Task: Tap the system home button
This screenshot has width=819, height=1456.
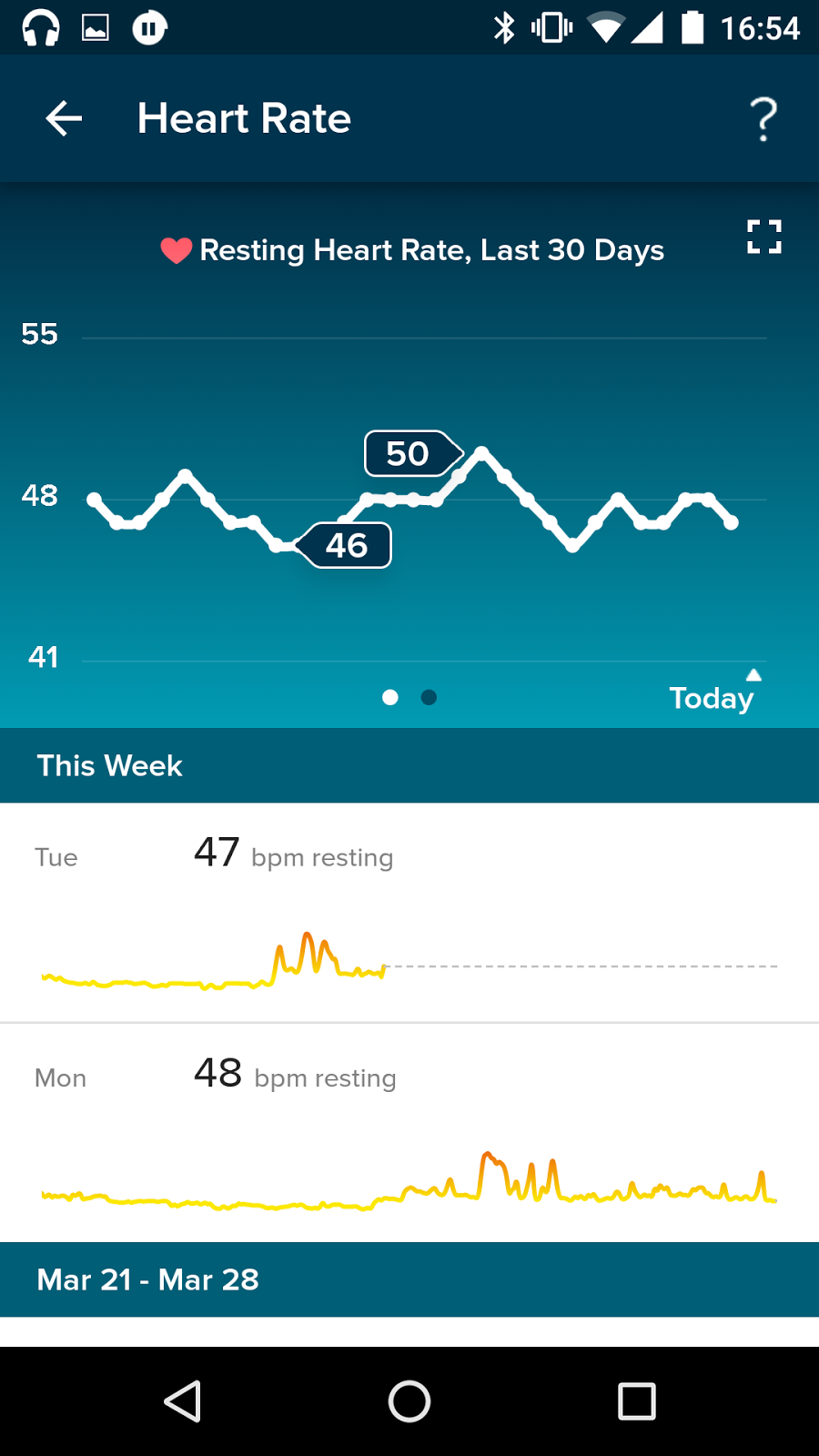Action: 409,1401
